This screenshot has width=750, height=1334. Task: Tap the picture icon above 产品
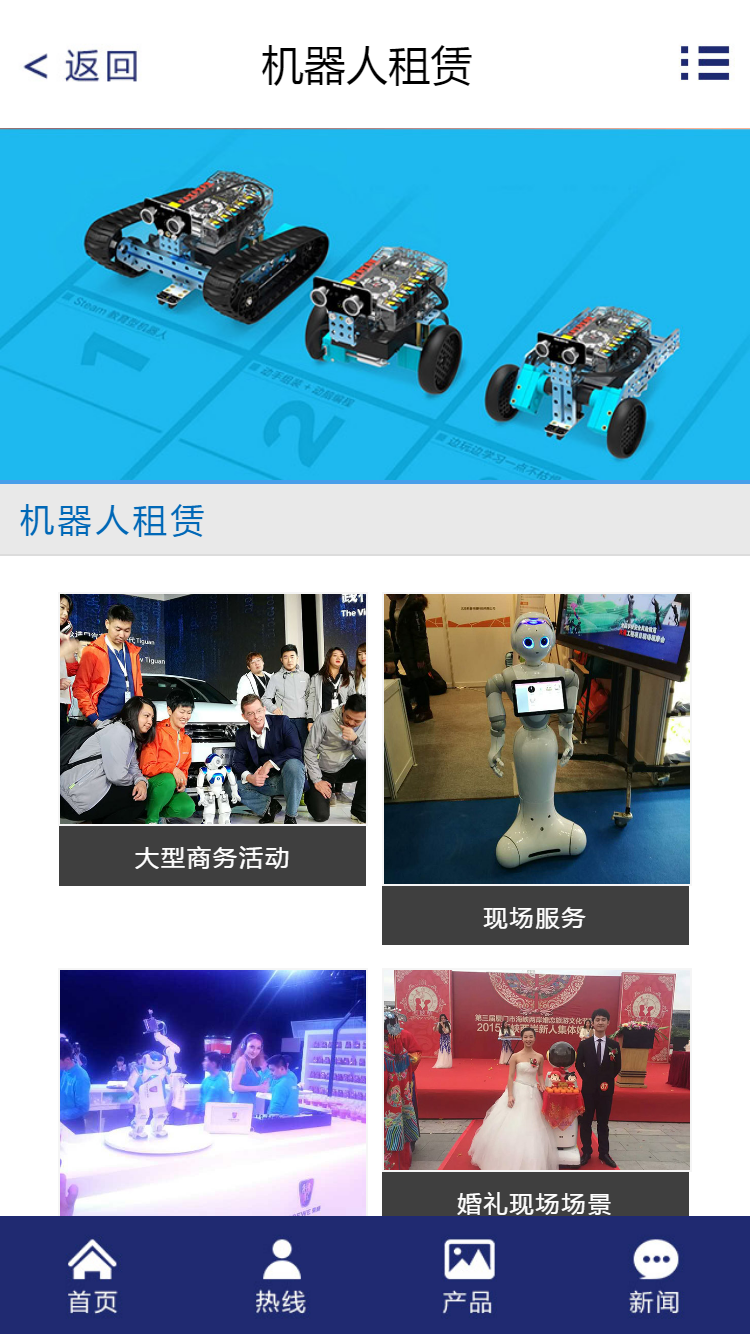point(467,1260)
